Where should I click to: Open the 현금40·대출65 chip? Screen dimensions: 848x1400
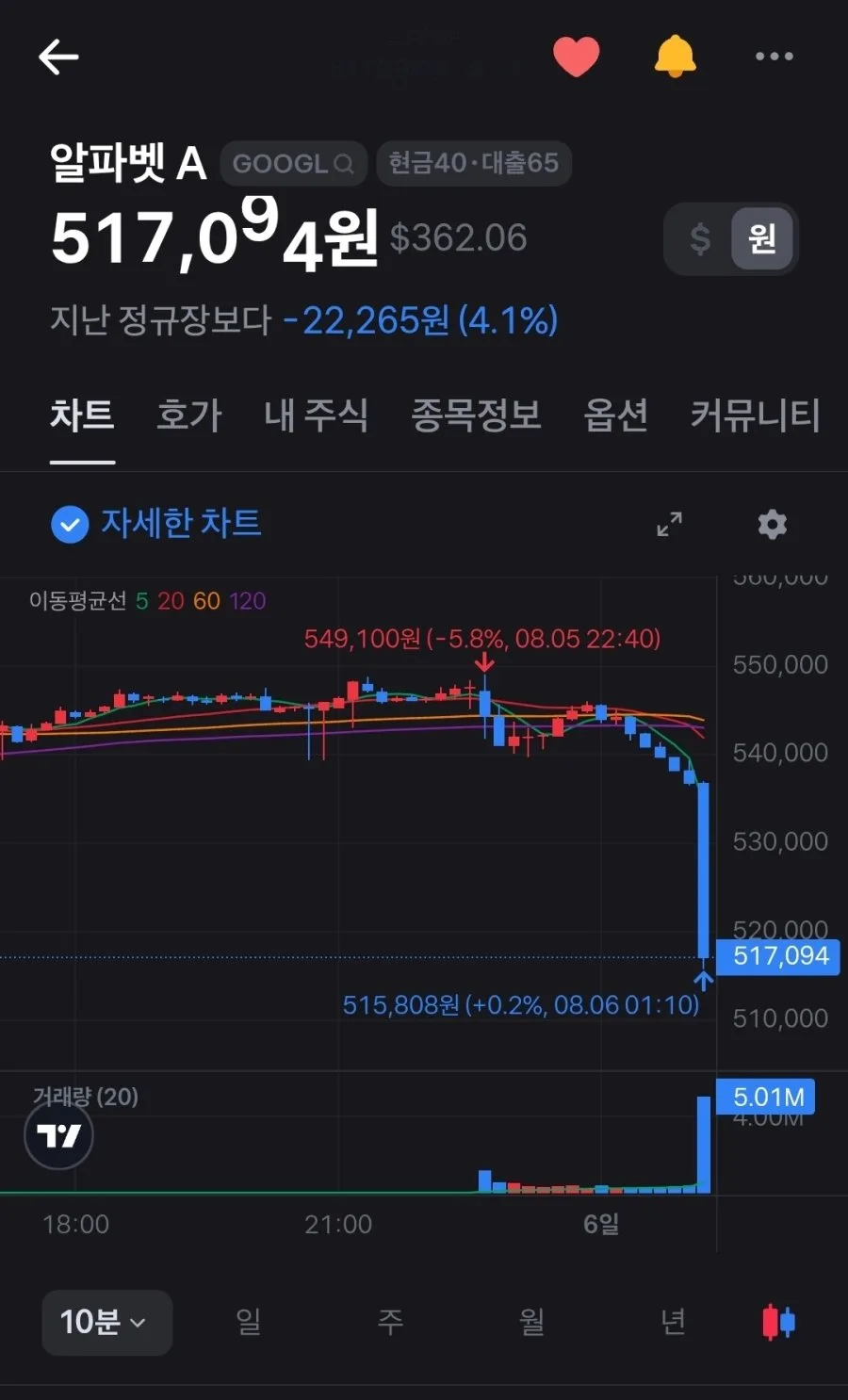coord(474,163)
